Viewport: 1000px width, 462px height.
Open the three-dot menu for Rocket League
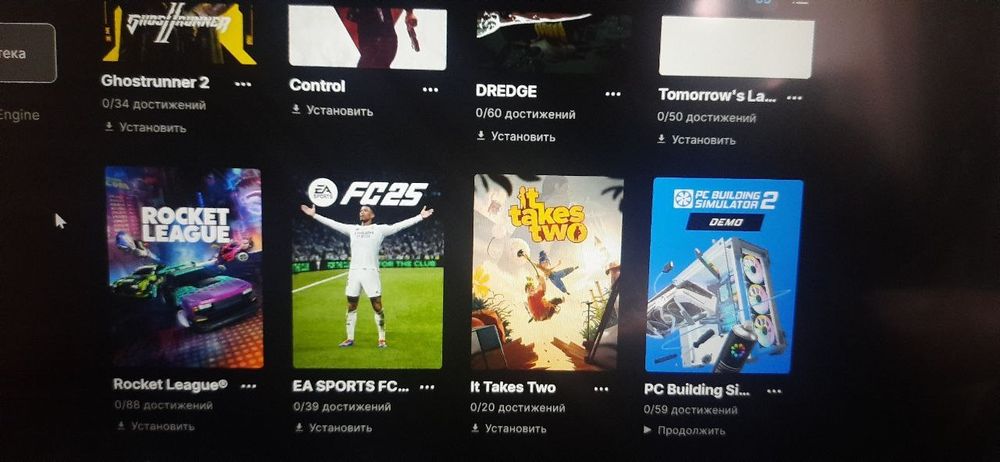(x=248, y=386)
